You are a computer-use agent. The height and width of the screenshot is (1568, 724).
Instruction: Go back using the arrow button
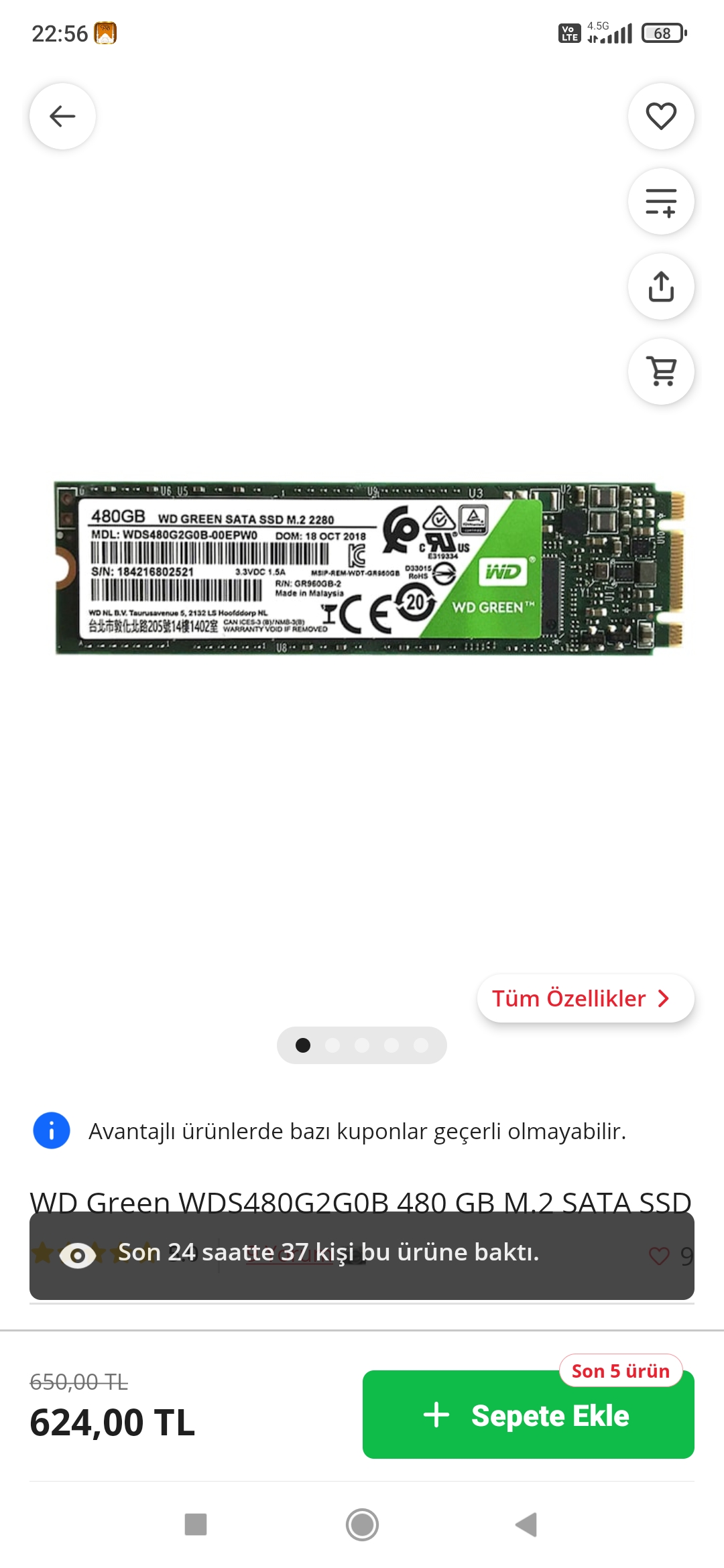click(x=62, y=116)
